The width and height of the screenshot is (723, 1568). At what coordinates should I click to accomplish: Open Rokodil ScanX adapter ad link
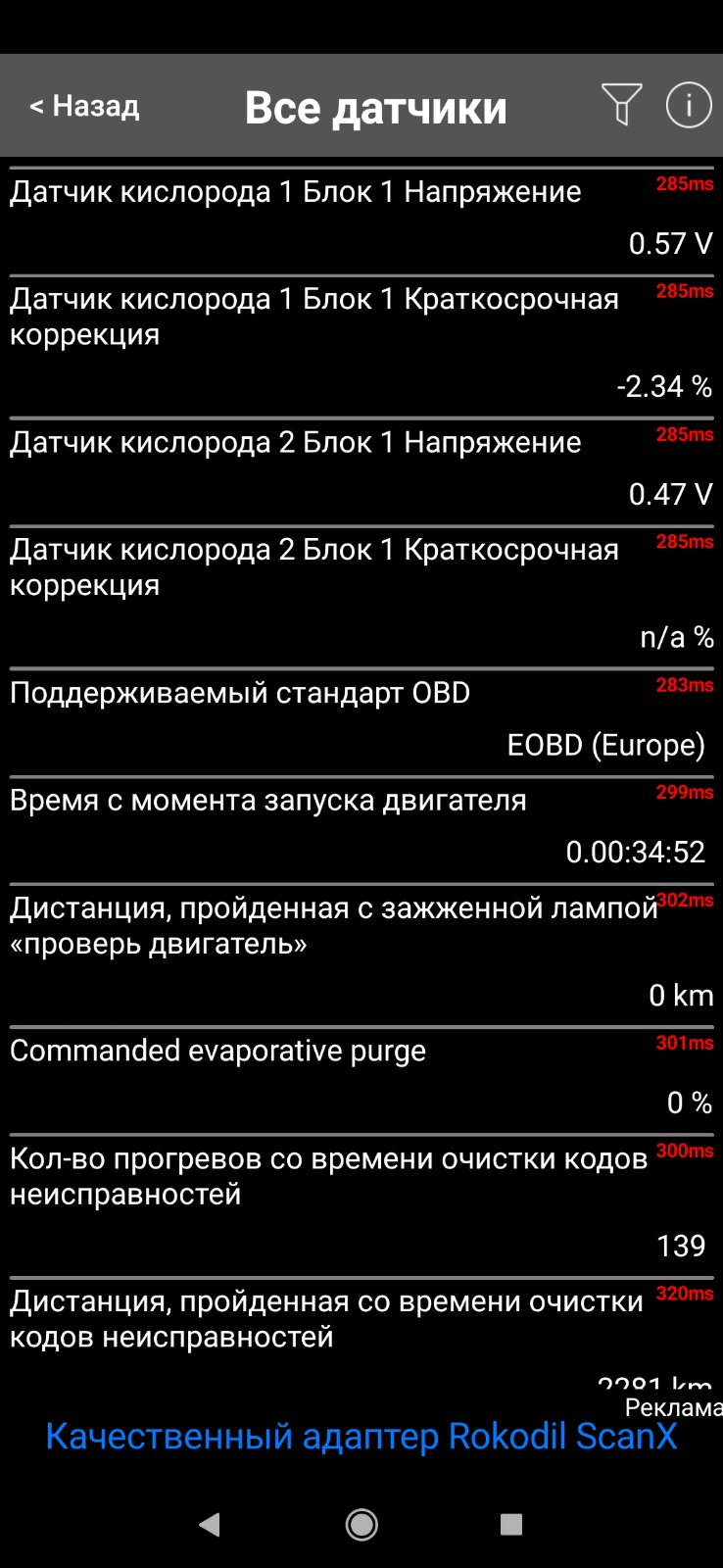click(x=361, y=1436)
